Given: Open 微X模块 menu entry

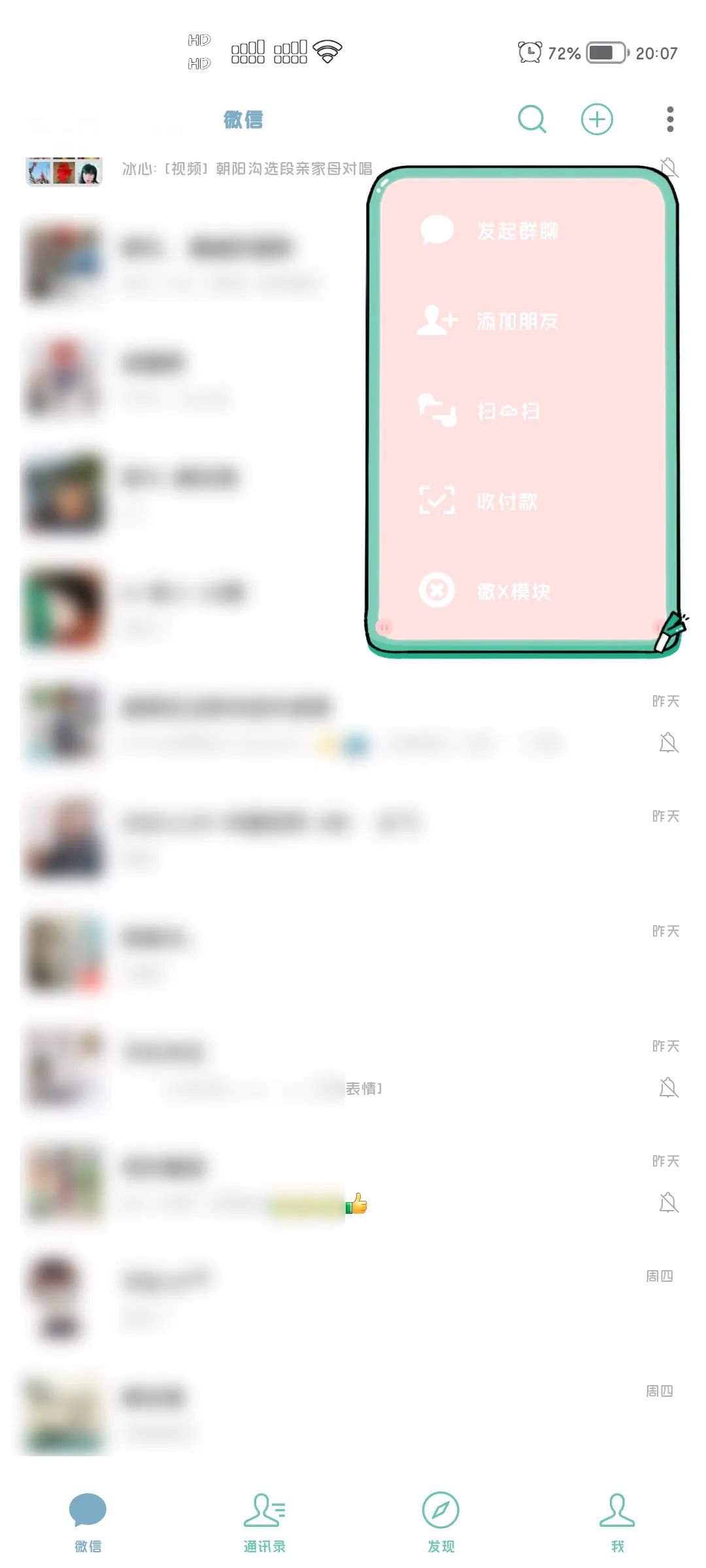Looking at the screenshot, I should [513, 591].
